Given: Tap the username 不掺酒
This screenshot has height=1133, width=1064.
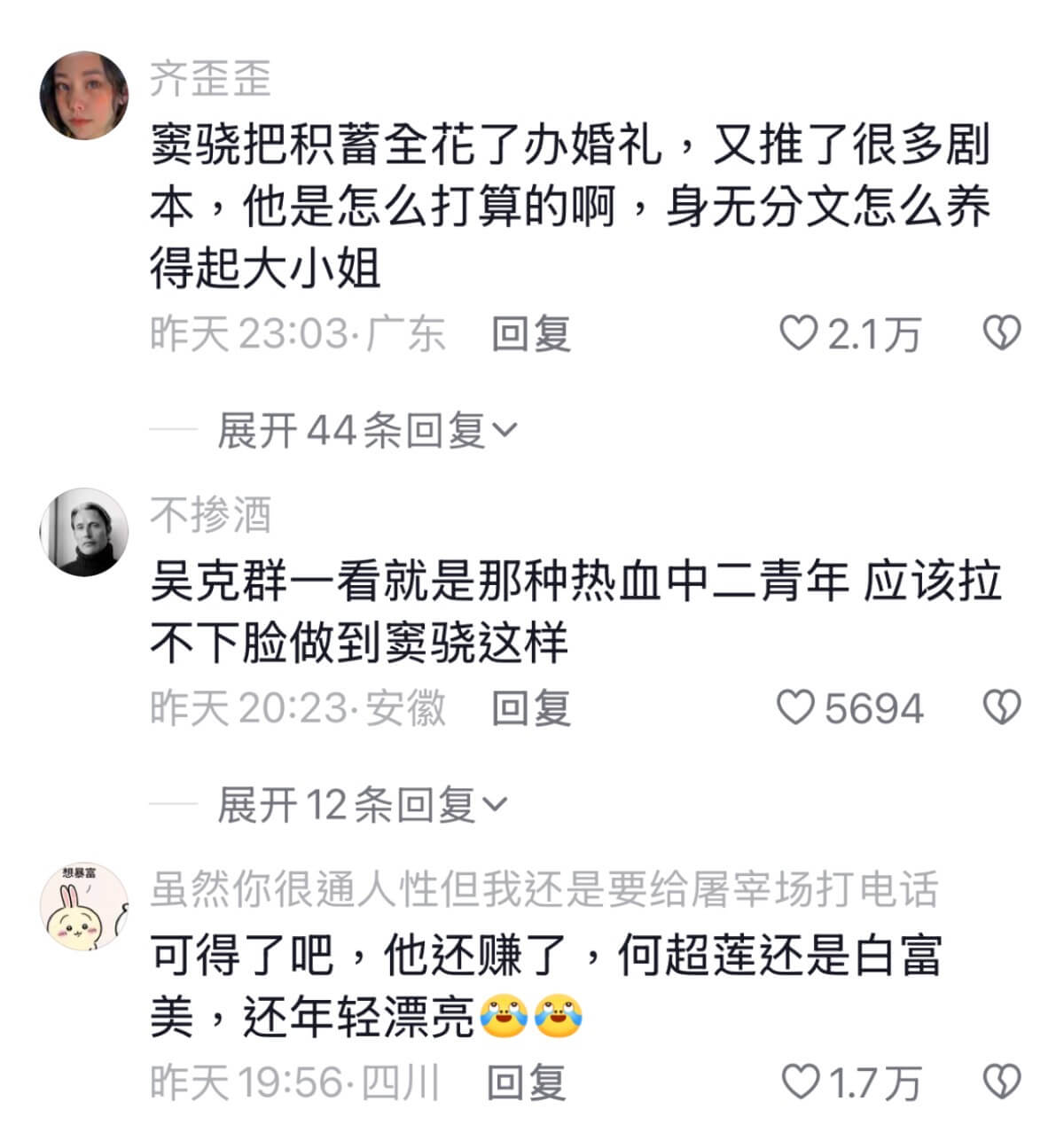Looking at the screenshot, I should point(210,515).
